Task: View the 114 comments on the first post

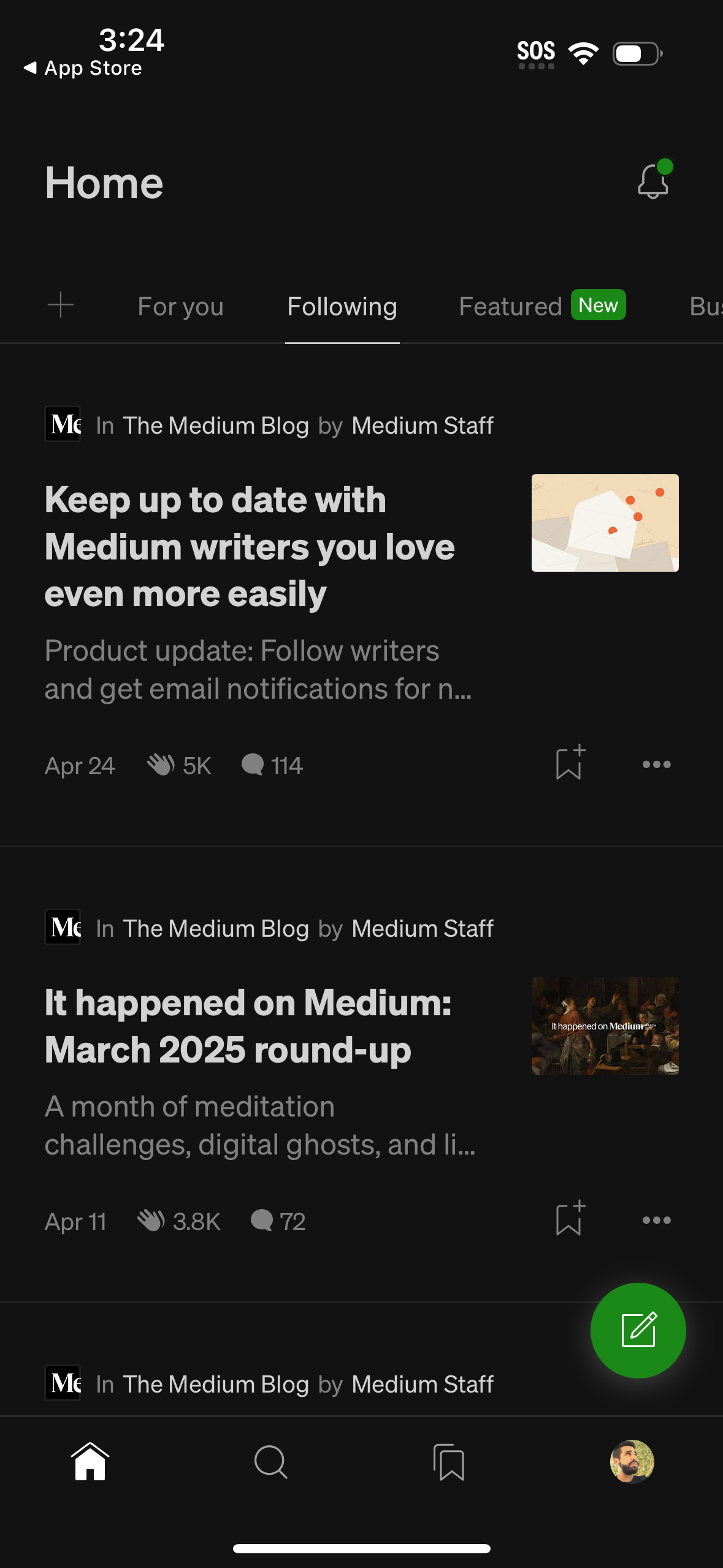Action: coord(270,765)
